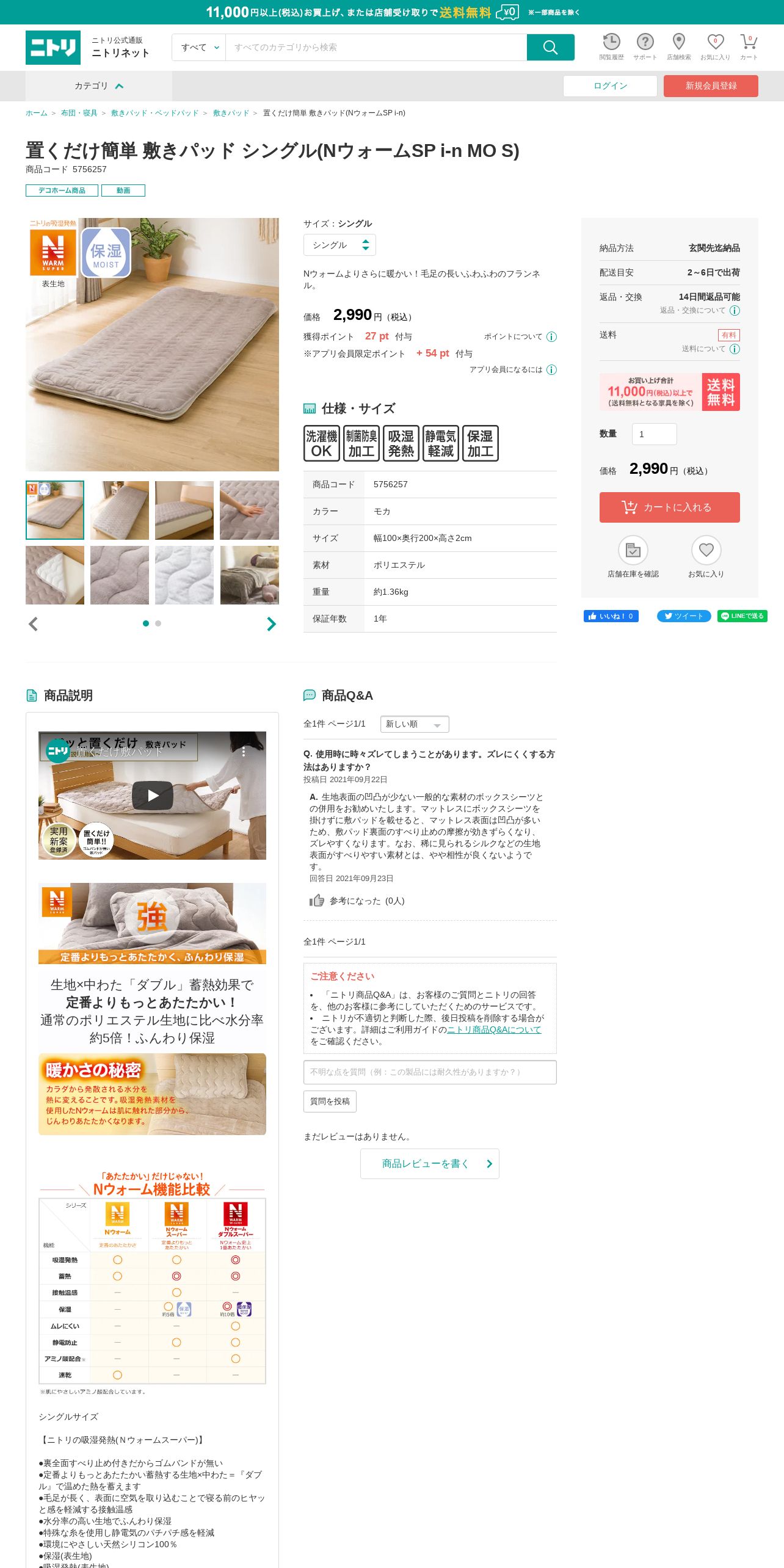Screen dimensions: 784x1568
Task: Open ニトリ商品Q&Aについて link
Action: coord(494,1029)
